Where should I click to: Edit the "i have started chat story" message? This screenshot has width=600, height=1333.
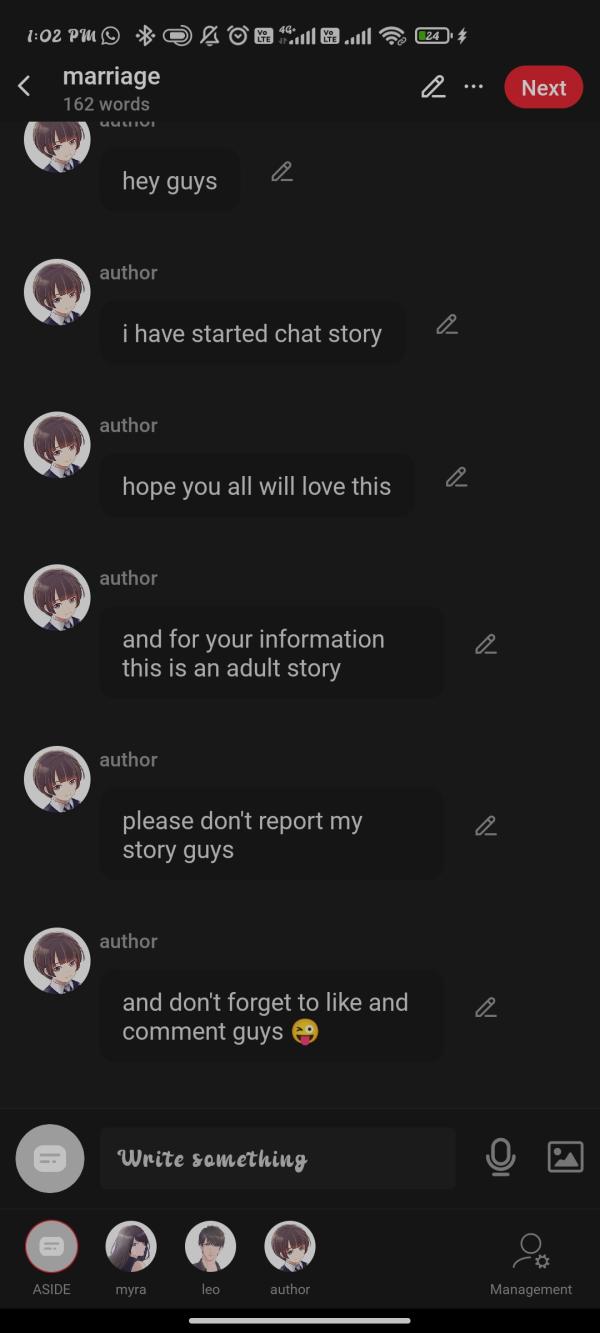pyautogui.click(x=447, y=325)
